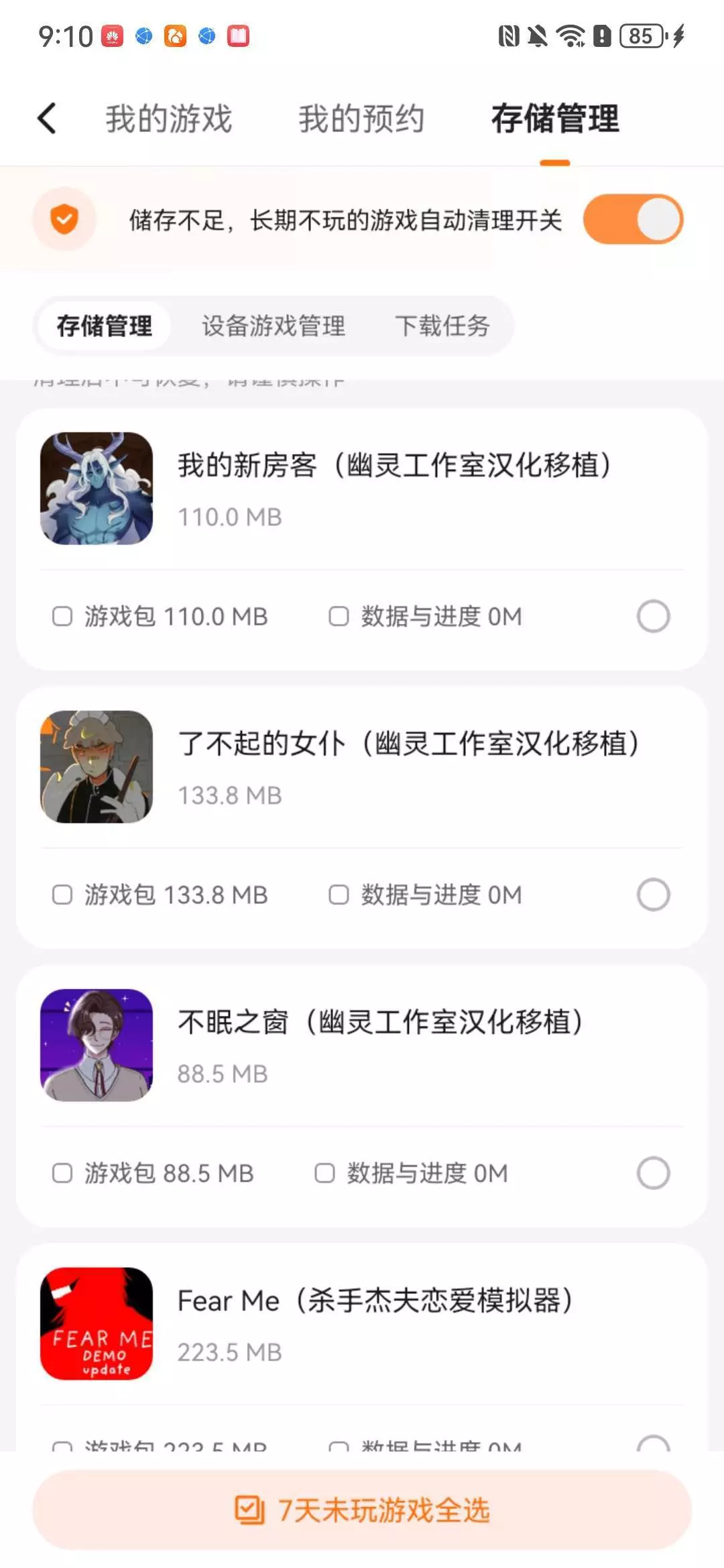Check 游戏包 133.8 MB for 了不起的女仆
Image resolution: width=724 pixels, height=1568 pixels.
pyautogui.click(x=62, y=895)
